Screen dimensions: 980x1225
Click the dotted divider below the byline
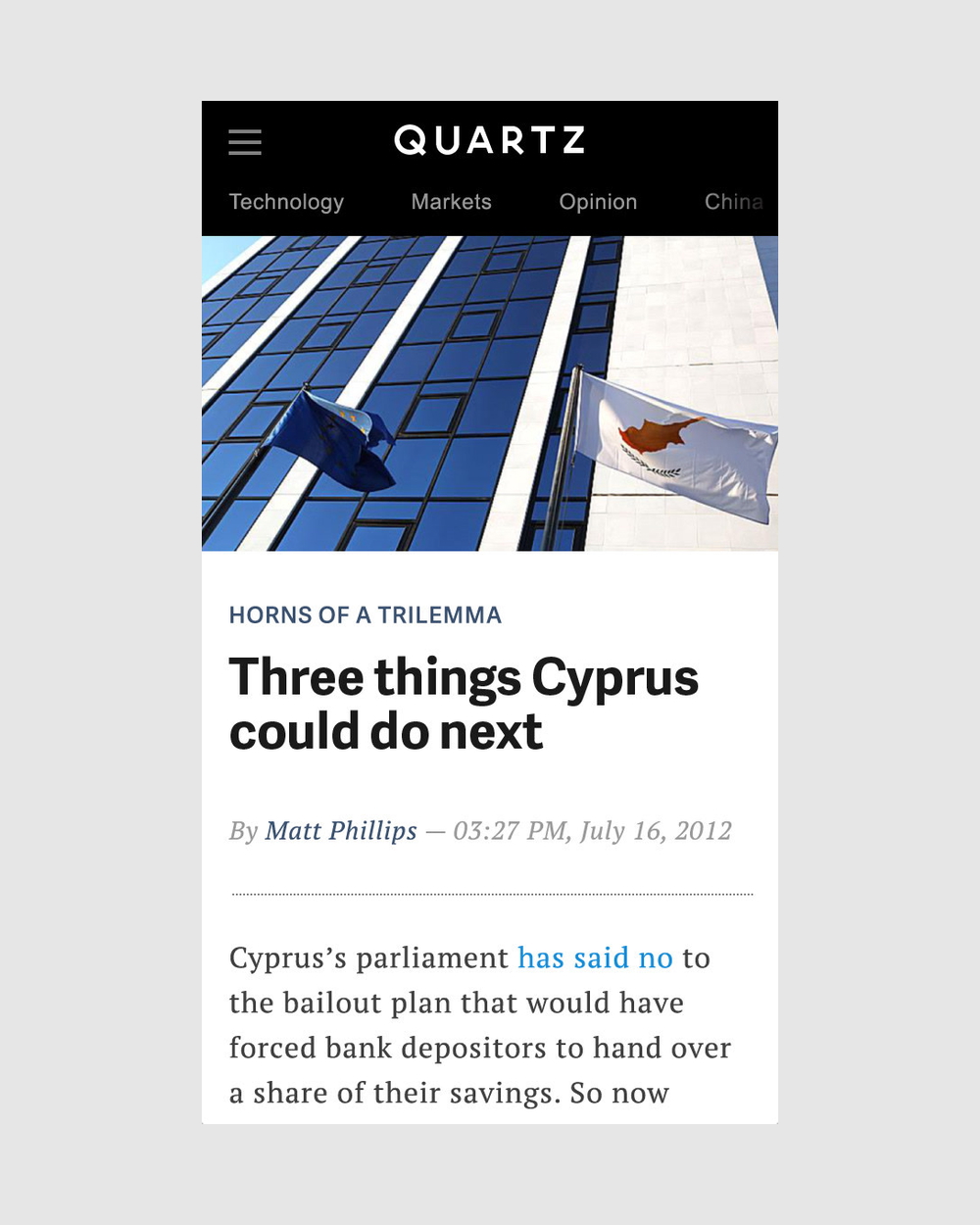(x=490, y=894)
